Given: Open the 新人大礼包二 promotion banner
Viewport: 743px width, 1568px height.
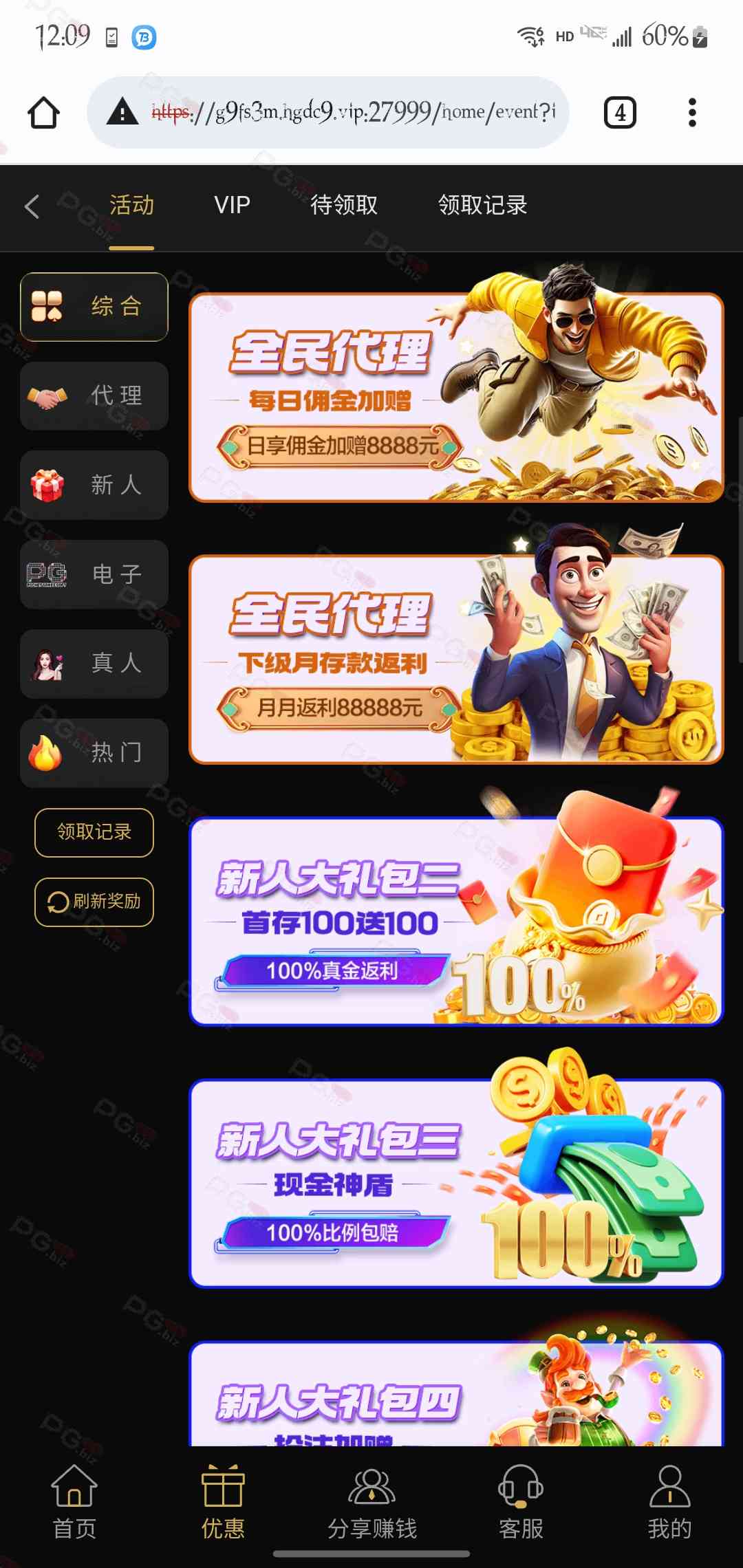Looking at the screenshot, I should pos(455,922).
